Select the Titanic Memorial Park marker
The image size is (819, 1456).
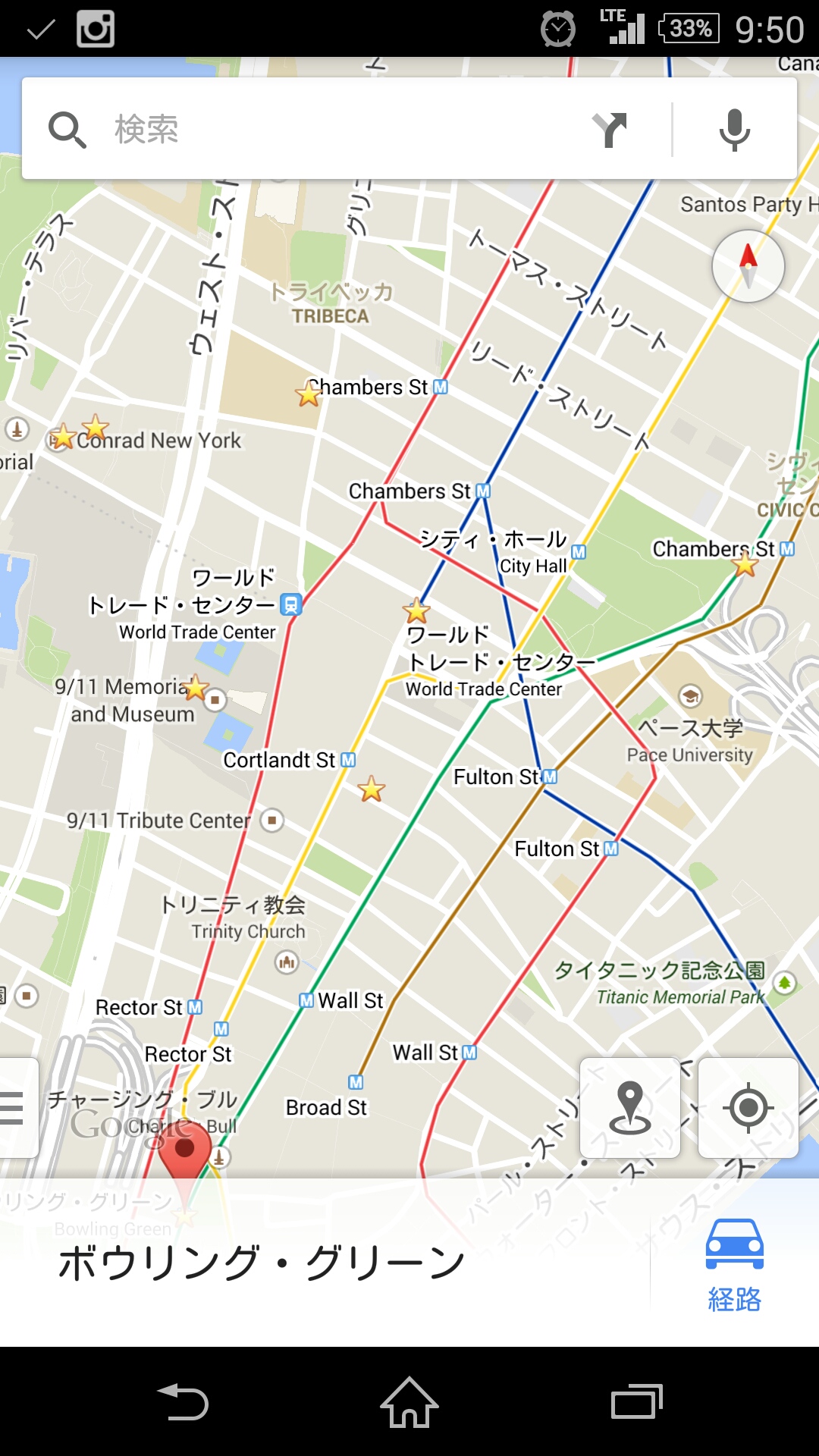(784, 984)
